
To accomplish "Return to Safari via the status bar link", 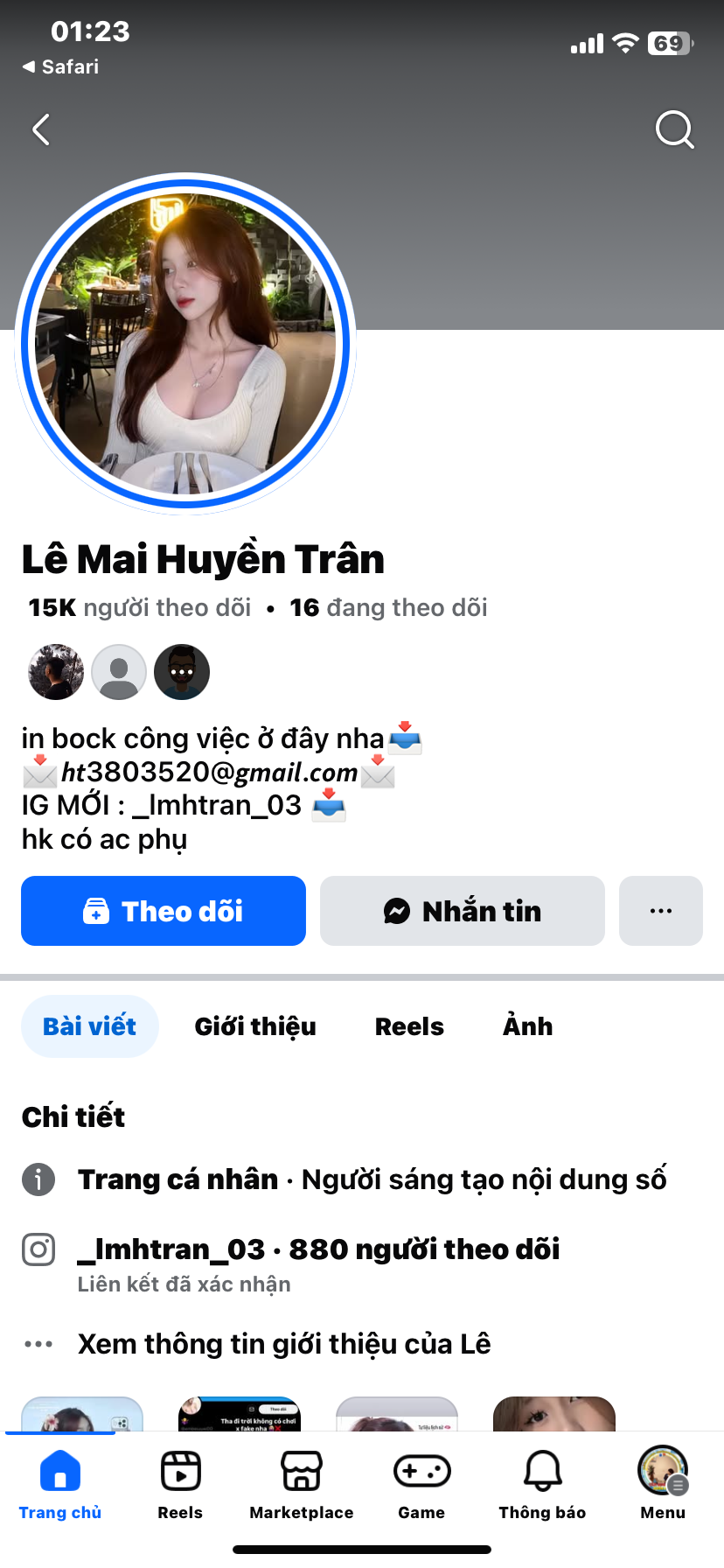I will (61, 66).
